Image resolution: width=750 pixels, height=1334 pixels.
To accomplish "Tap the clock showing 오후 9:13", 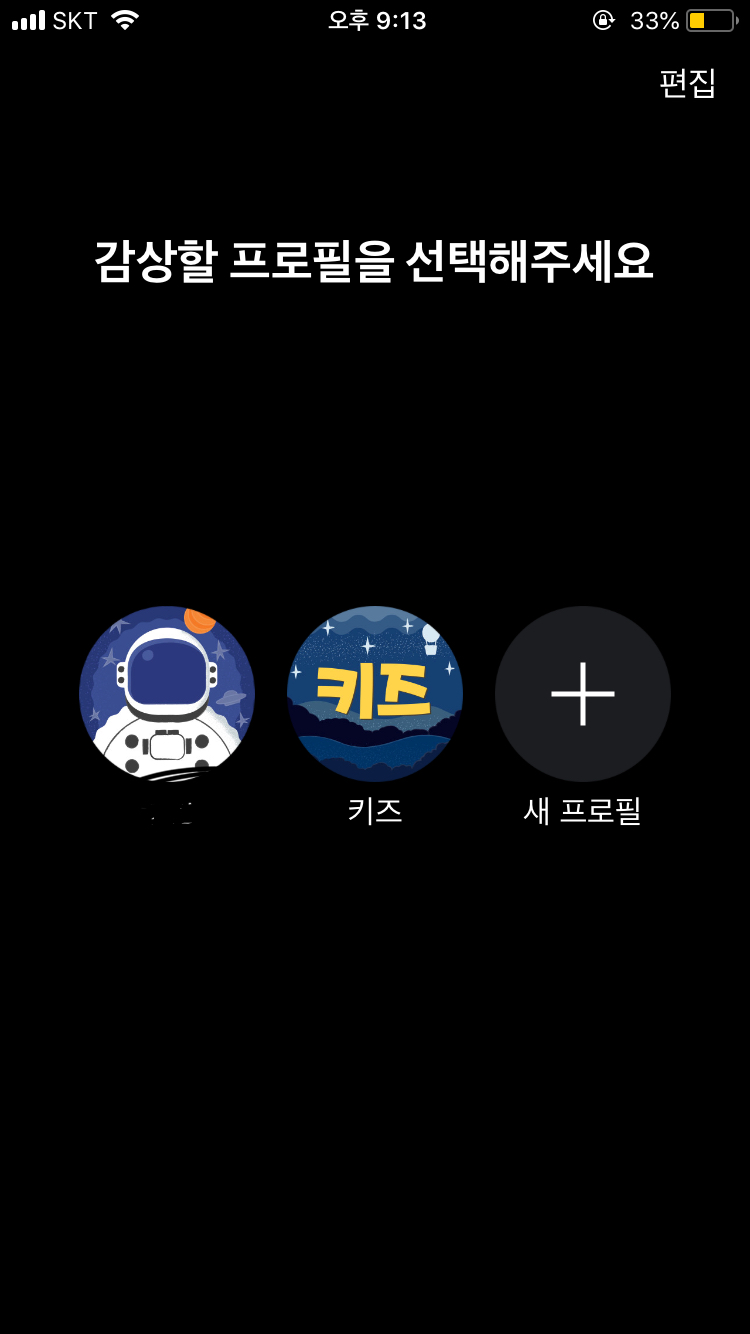I will coord(375,19).
